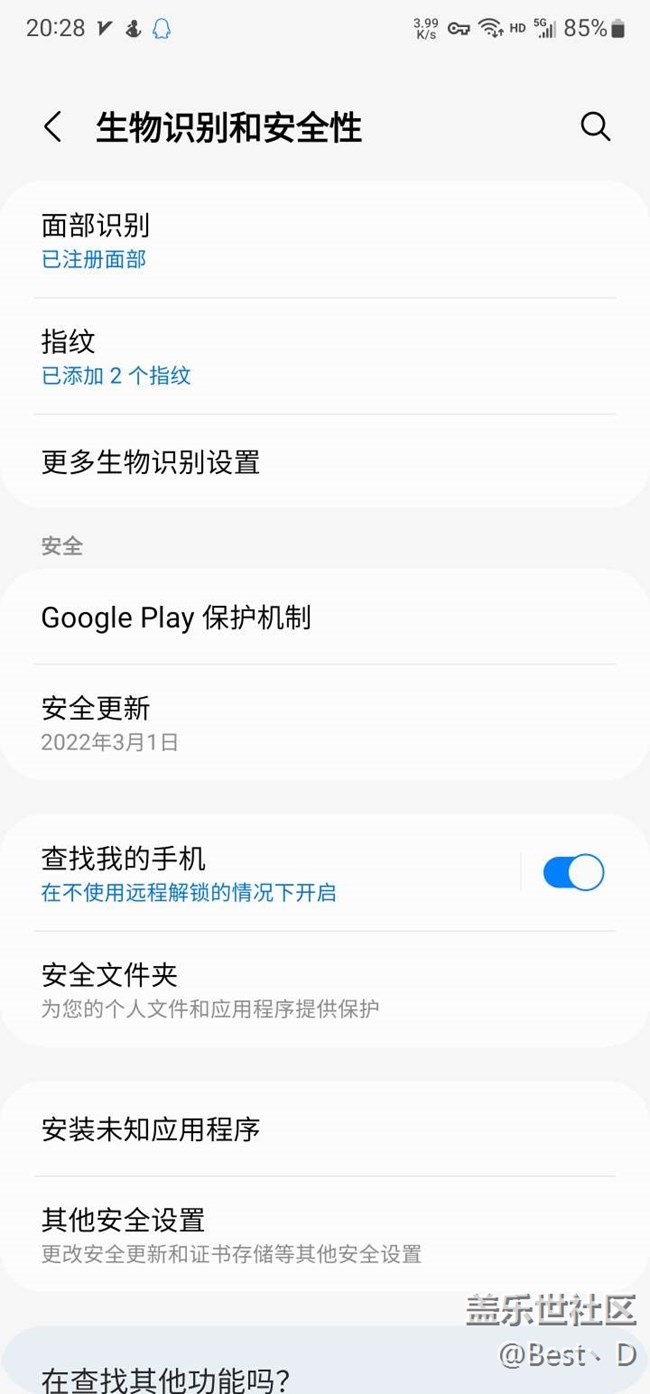Open 更多生物识别设置

tap(324, 462)
